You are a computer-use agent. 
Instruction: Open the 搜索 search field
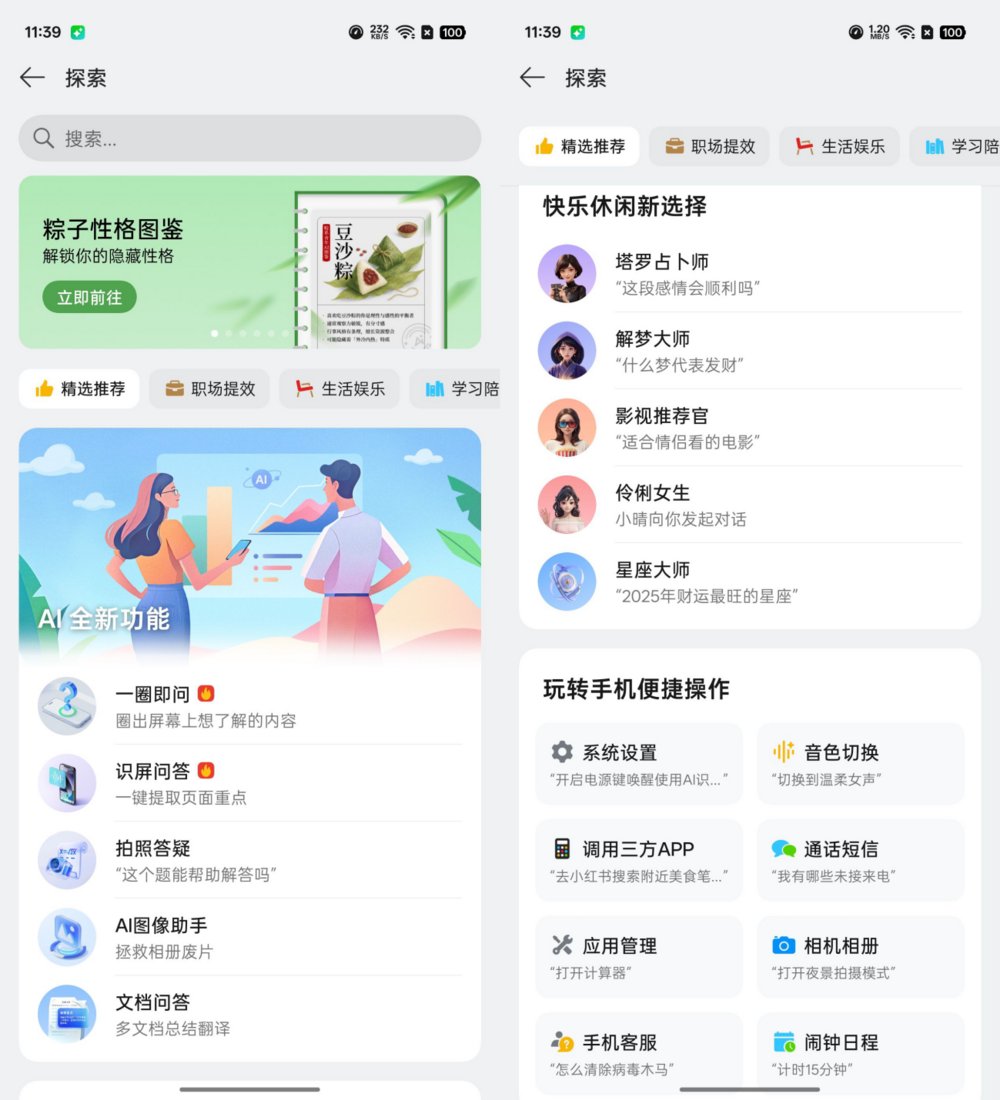click(250, 138)
